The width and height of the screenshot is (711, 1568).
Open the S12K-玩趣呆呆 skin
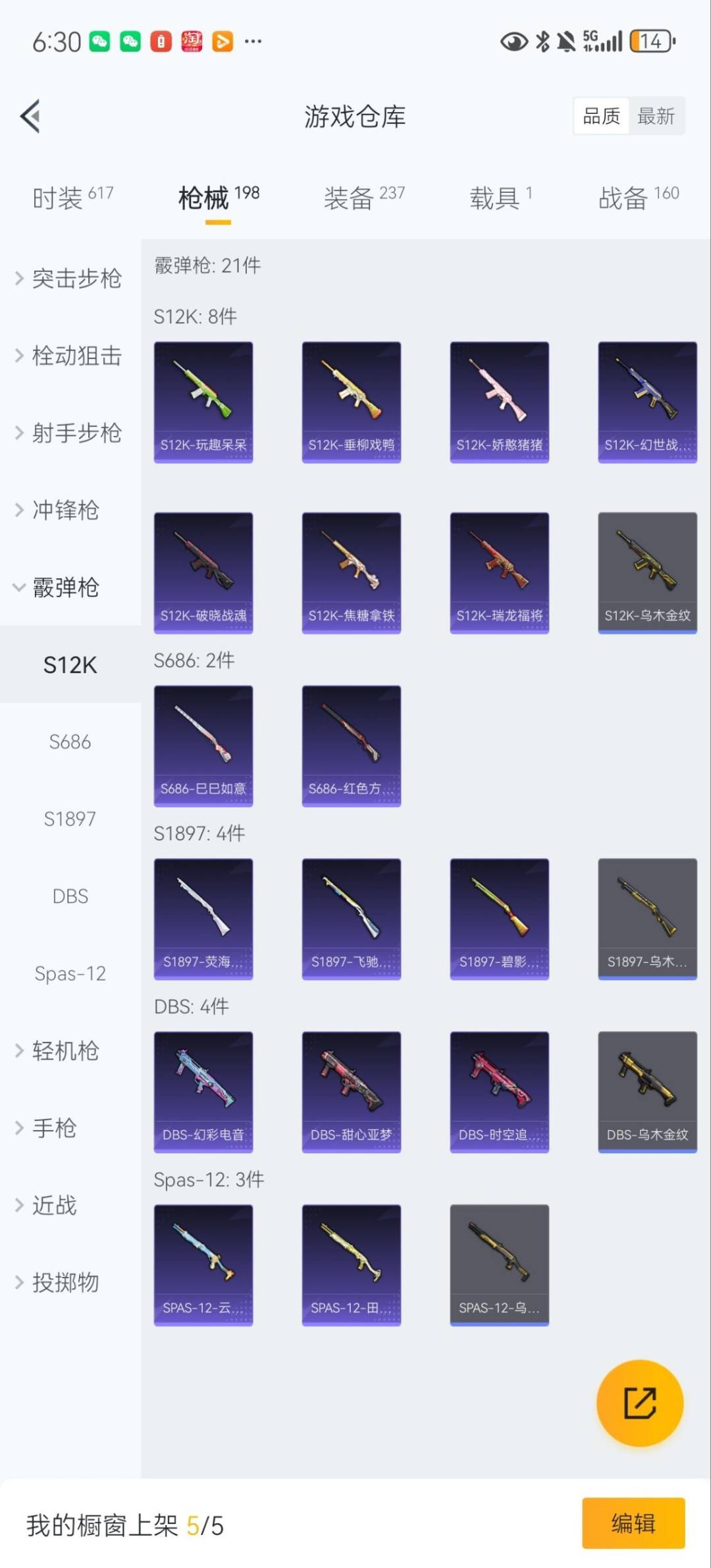click(203, 402)
